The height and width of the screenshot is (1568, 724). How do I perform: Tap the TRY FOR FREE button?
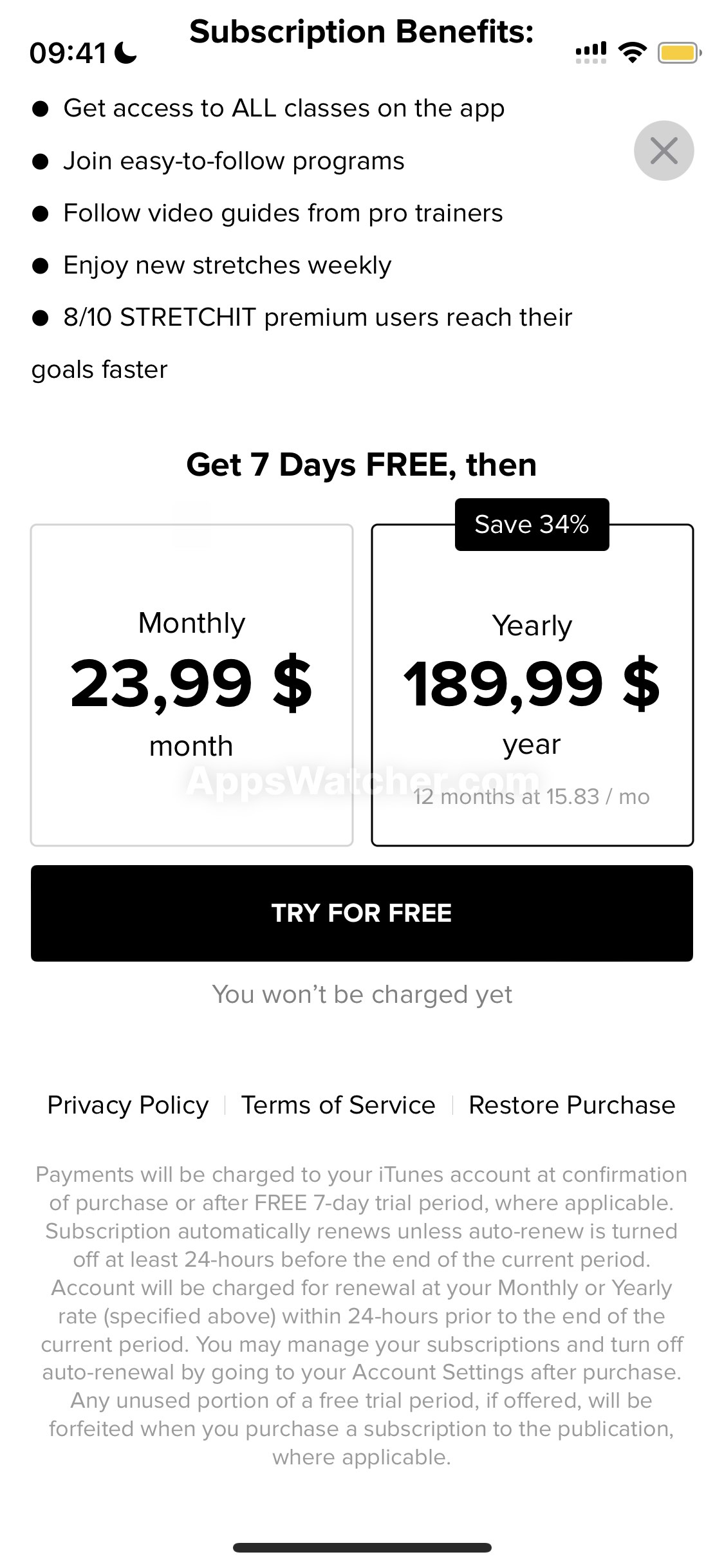pyautogui.click(x=362, y=913)
